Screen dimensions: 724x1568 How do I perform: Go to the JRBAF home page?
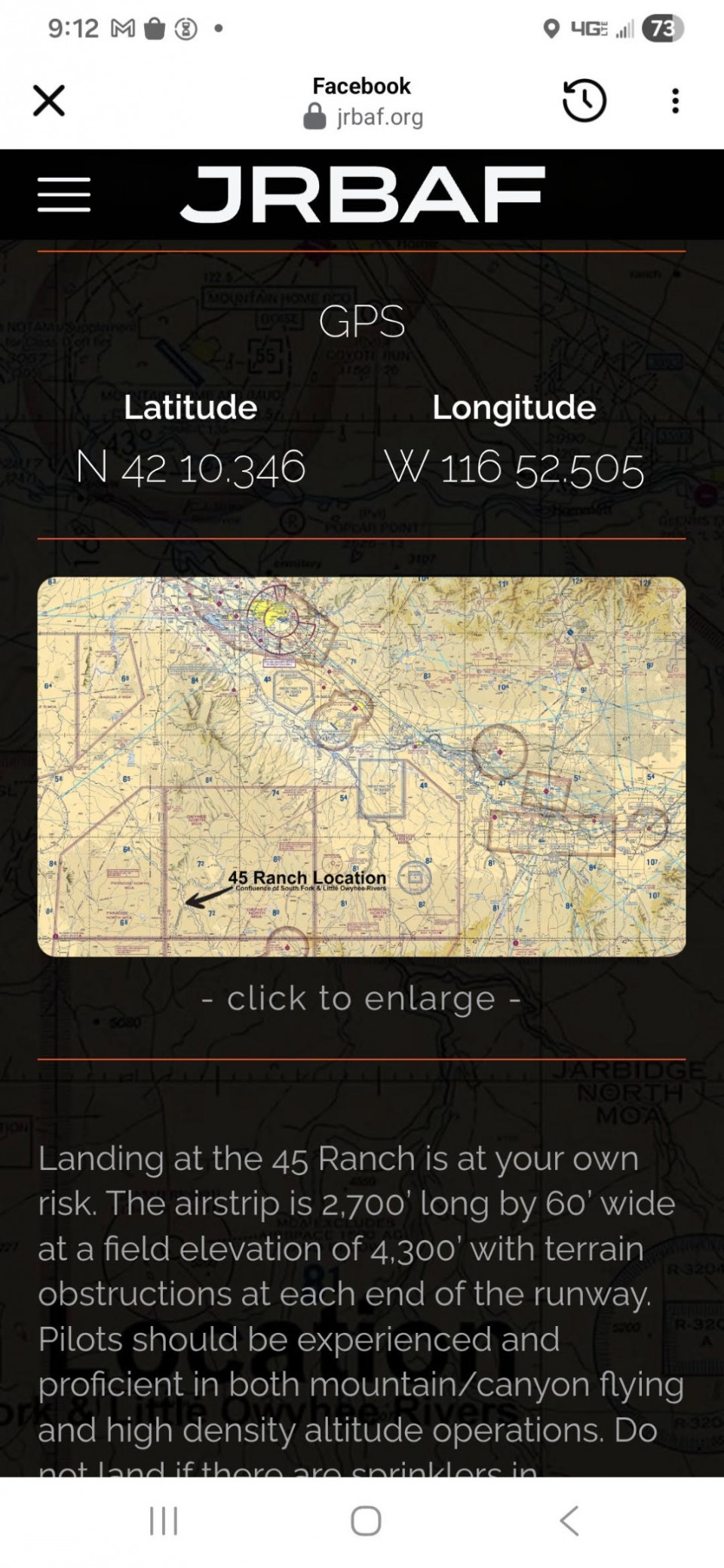coord(362,194)
